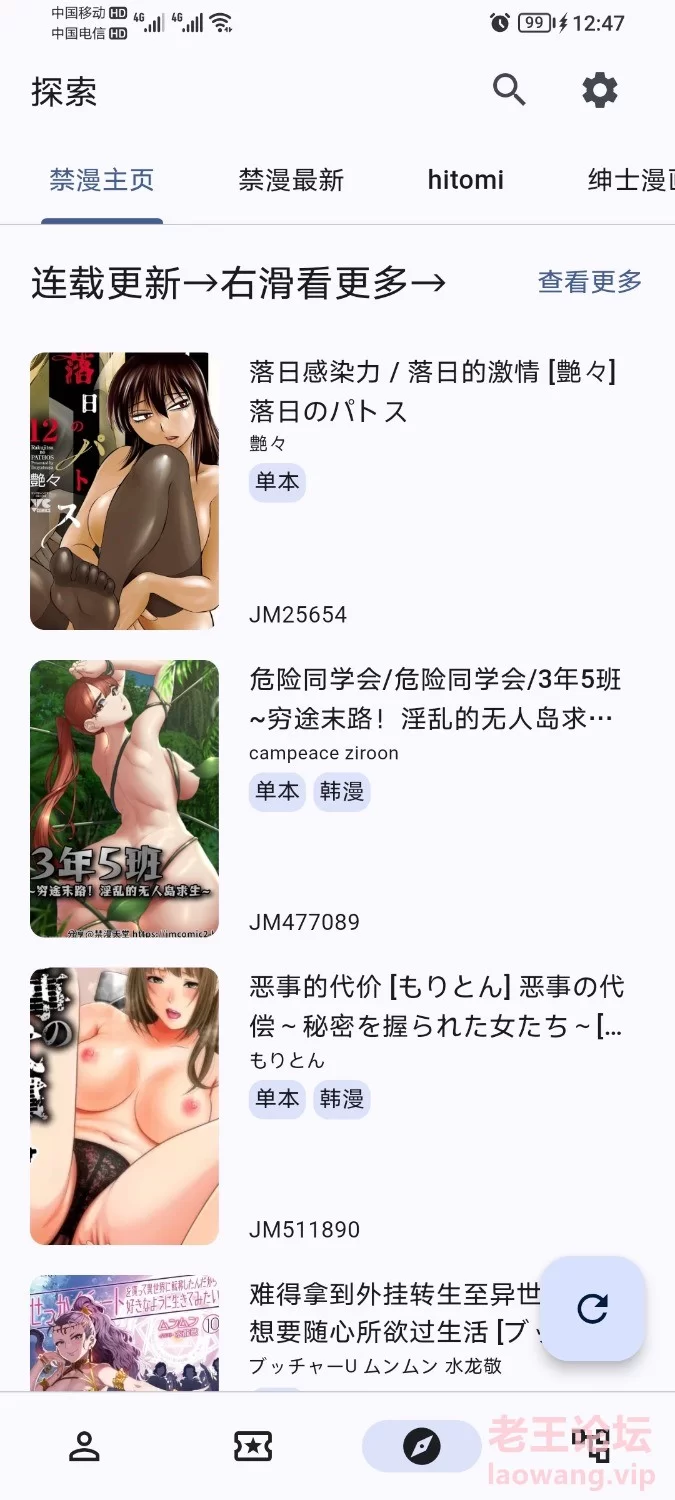Viewport: 675px width, 1500px height.
Task: Go to the profile tab in bottom navigation
Action: (x=84, y=1446)
